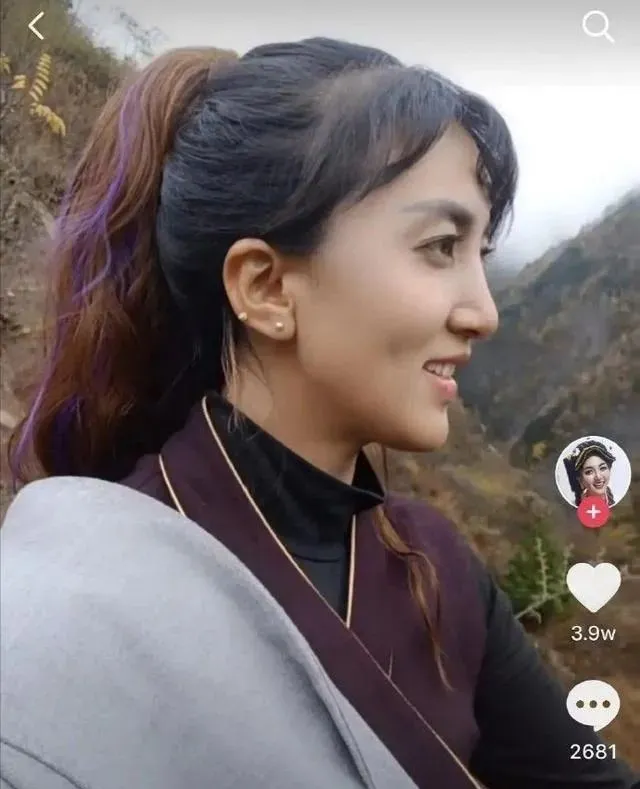Go back using the top-left arrow

coord(36,26)
